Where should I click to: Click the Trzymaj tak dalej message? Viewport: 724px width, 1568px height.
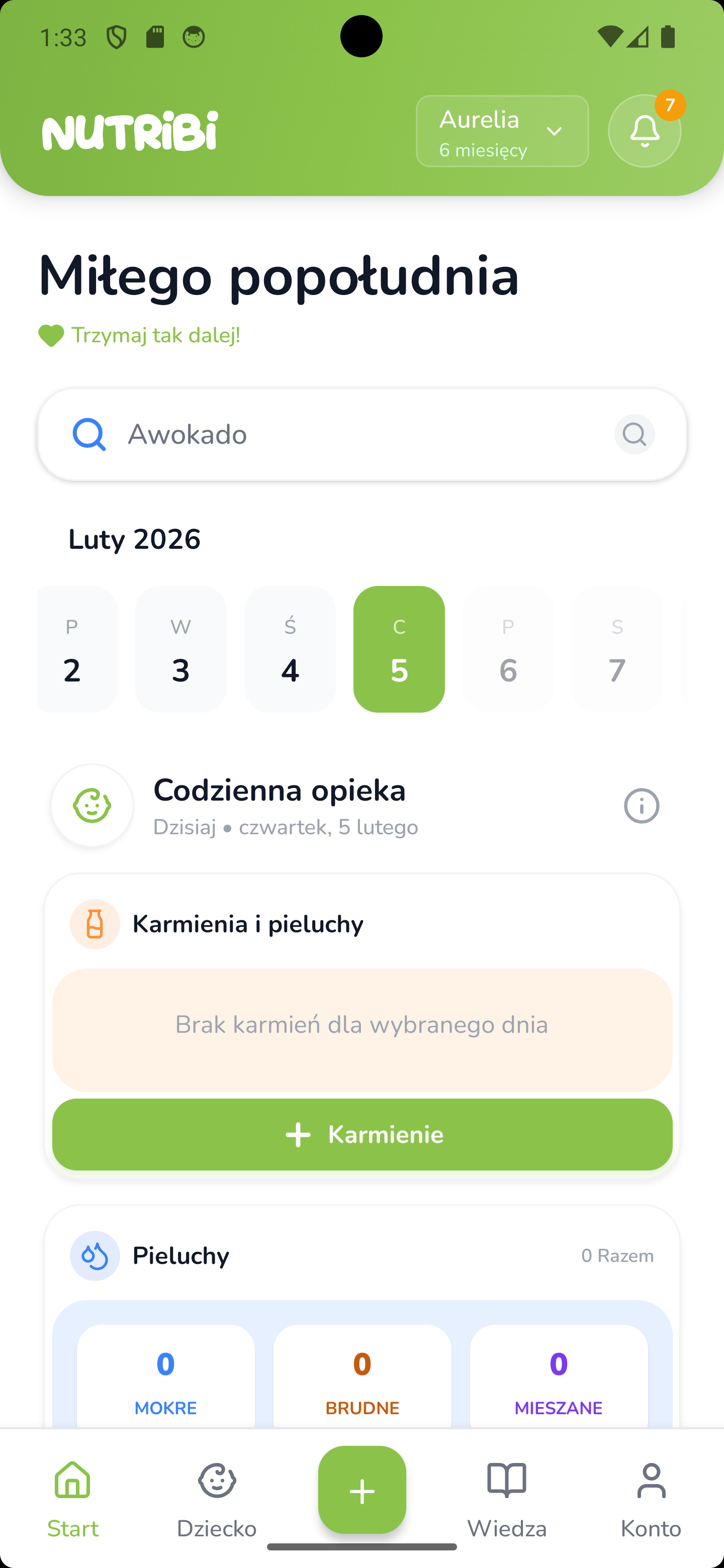coord(139,335)
